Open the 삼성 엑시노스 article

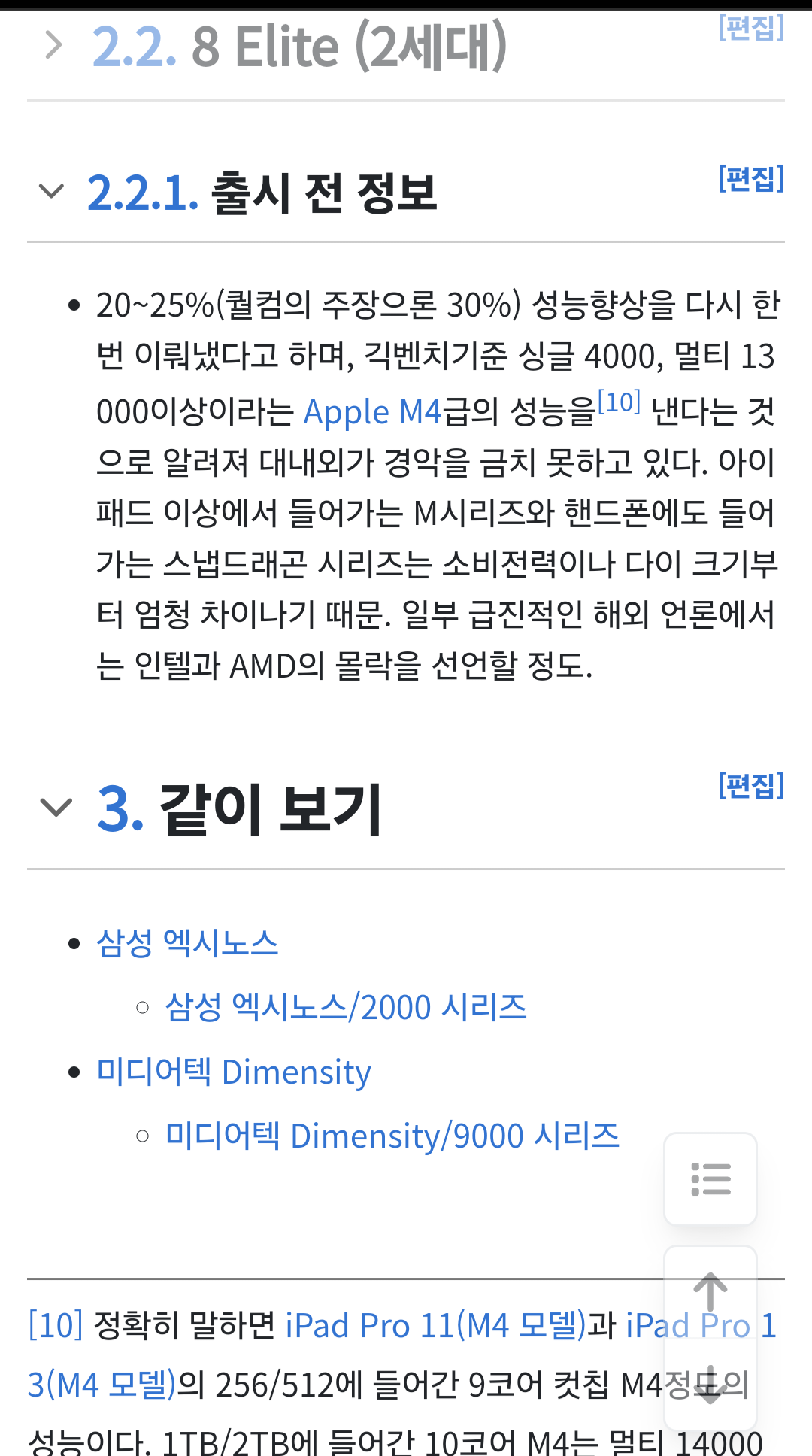pos(187,943)
